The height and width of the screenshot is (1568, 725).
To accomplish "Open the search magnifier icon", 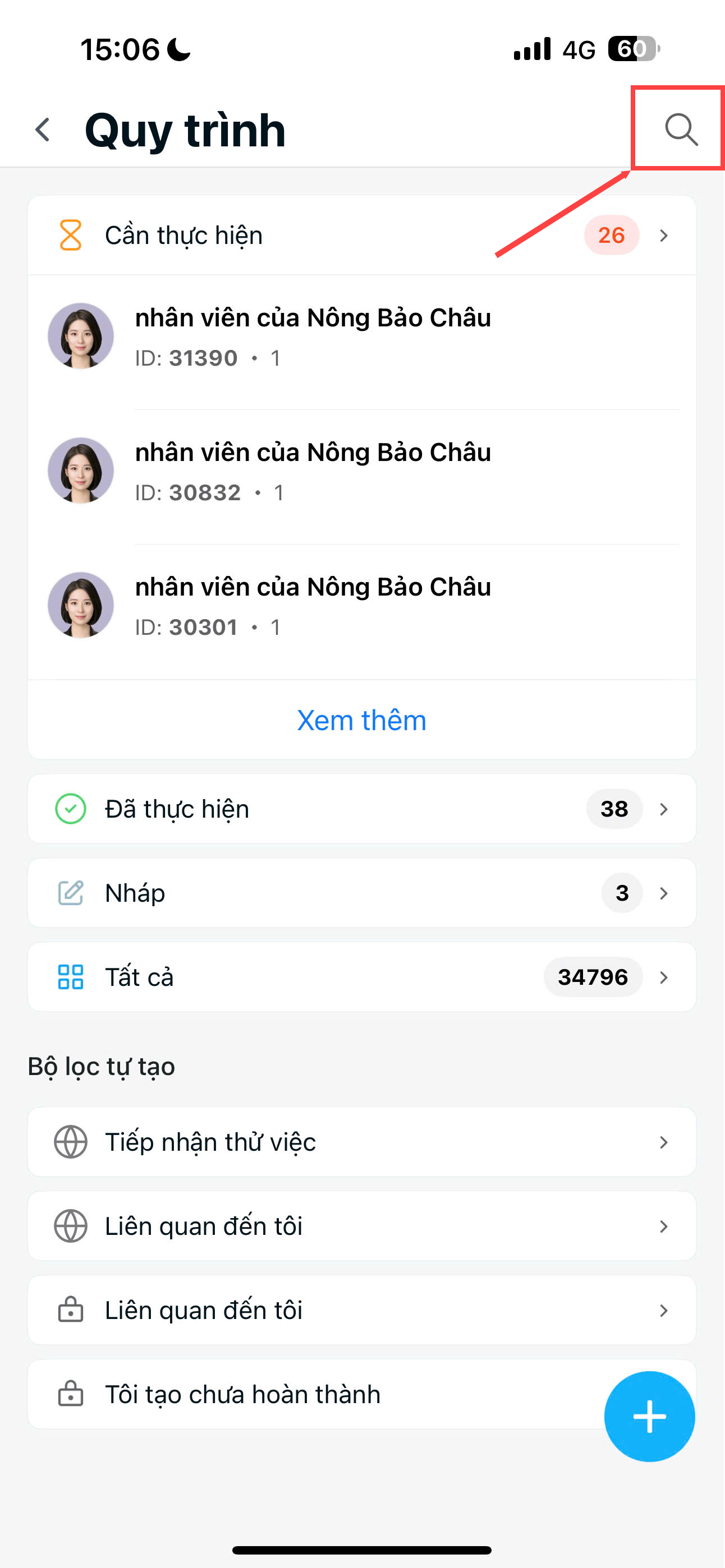I will [x=681, y=129].
